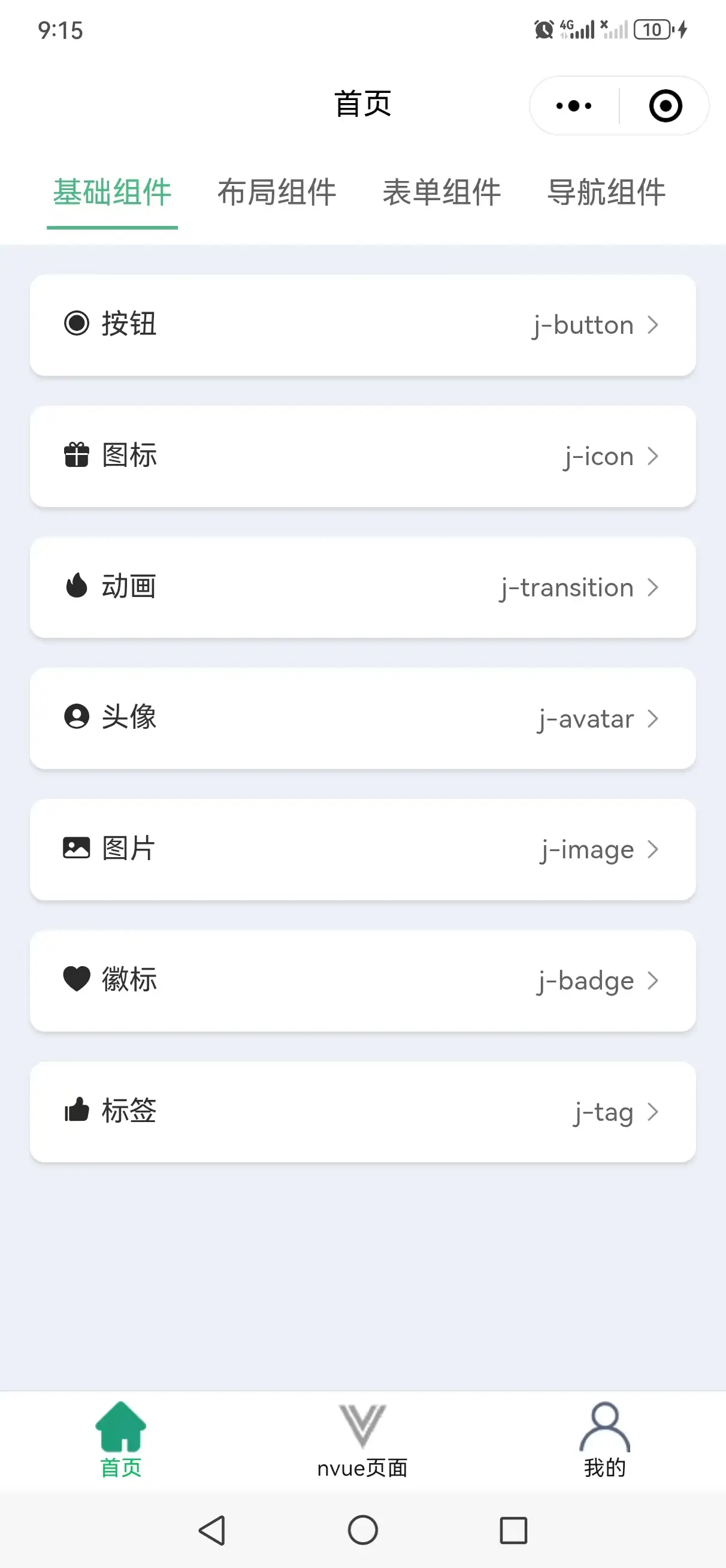The height and width of the screenshot is (1568, 726).
Task: Select the 基础组件 tab
Action: (112, 192)
